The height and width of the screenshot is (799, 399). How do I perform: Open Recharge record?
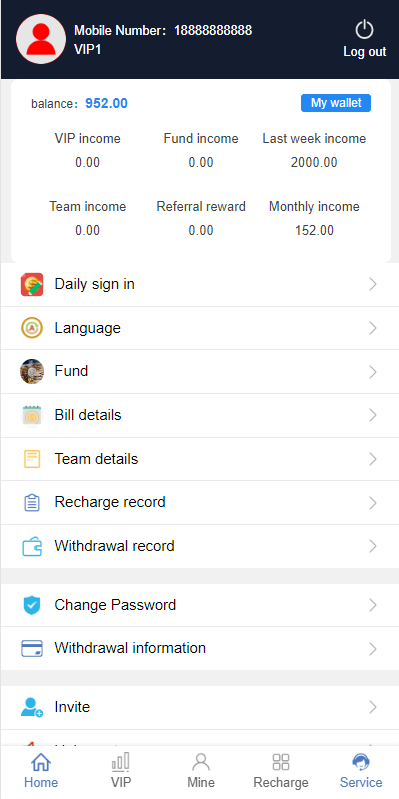(200, 502)
